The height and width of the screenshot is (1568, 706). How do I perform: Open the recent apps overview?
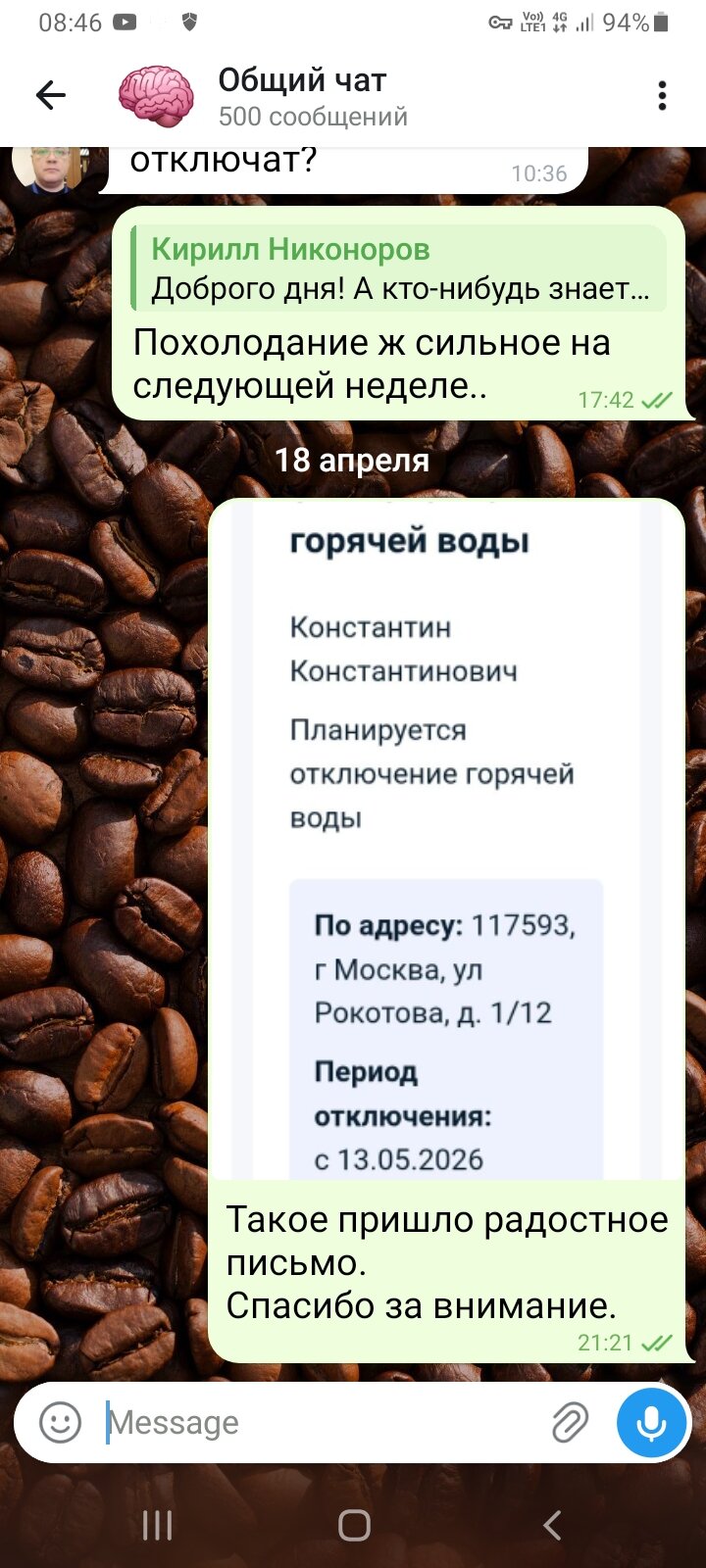coord(157,1525)
